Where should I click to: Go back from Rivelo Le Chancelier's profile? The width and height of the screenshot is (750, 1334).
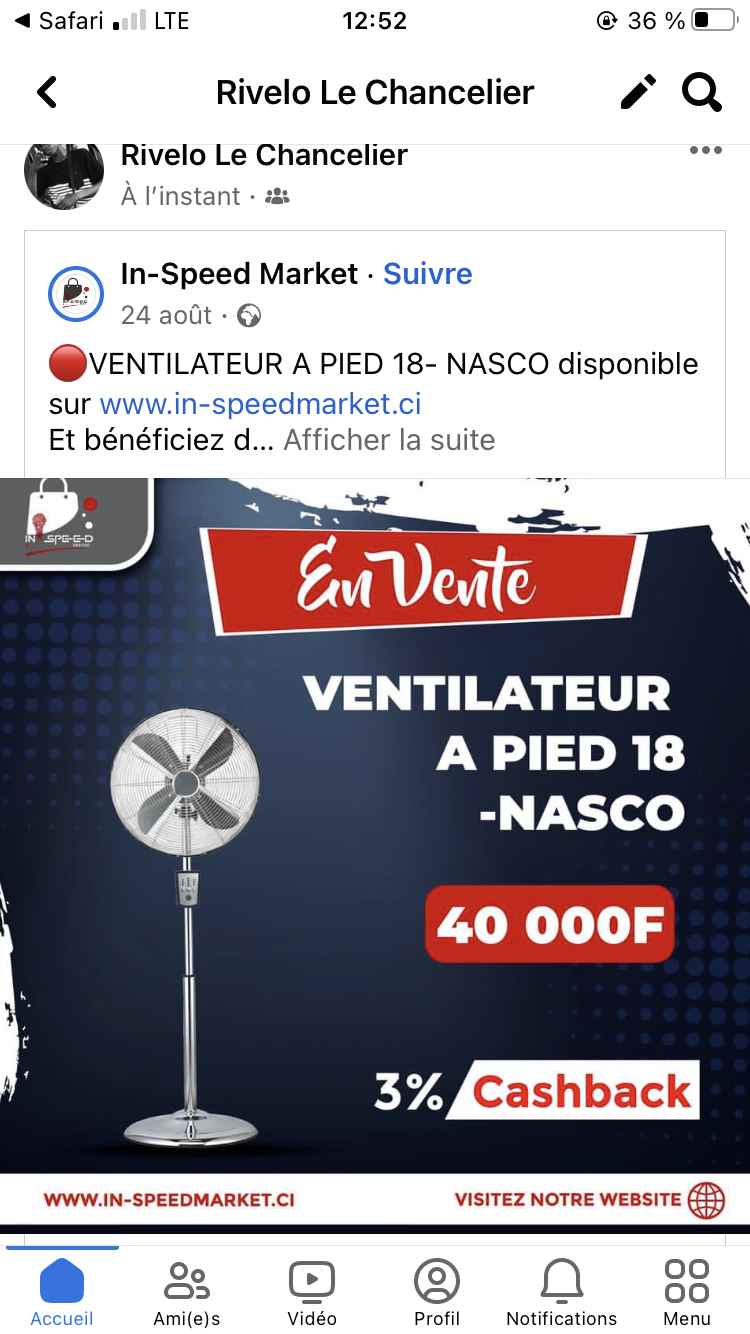pyautogui.click(x=47, y=93)
